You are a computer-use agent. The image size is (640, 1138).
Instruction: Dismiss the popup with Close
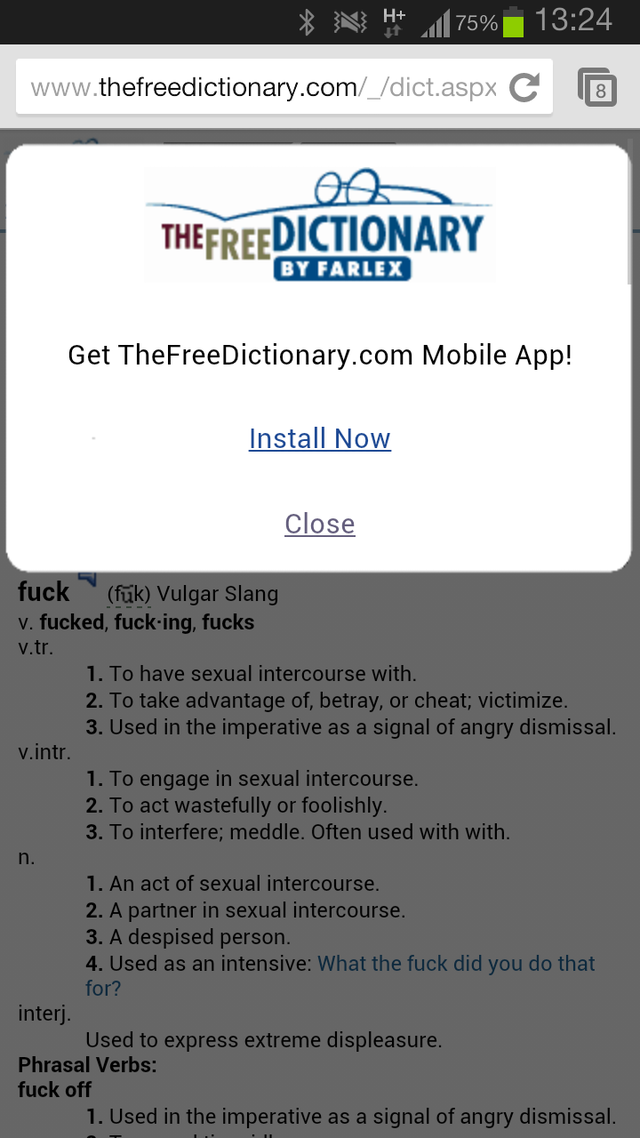tap(319, 524)
